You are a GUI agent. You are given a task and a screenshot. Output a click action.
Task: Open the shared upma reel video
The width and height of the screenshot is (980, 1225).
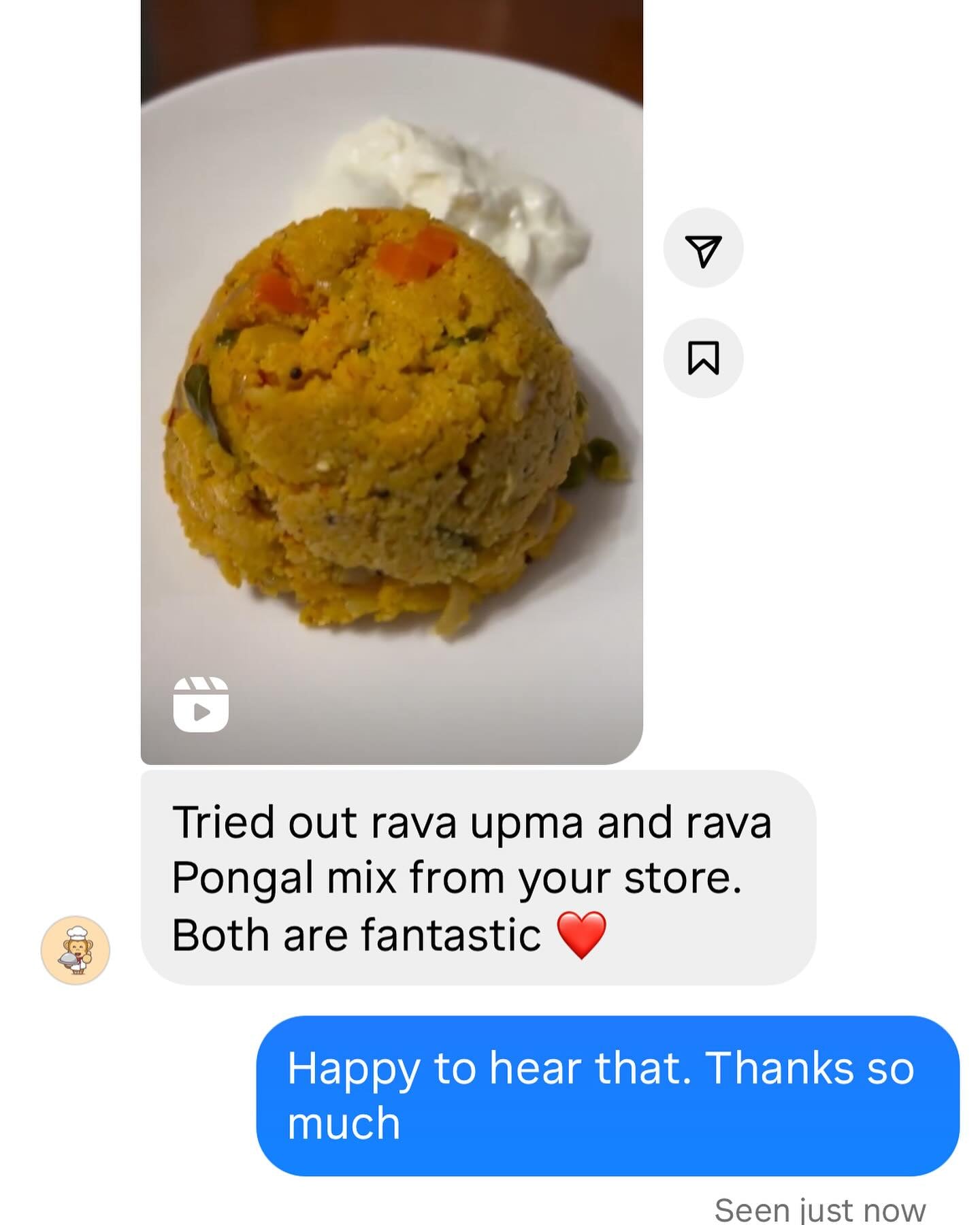pos(391,381)
